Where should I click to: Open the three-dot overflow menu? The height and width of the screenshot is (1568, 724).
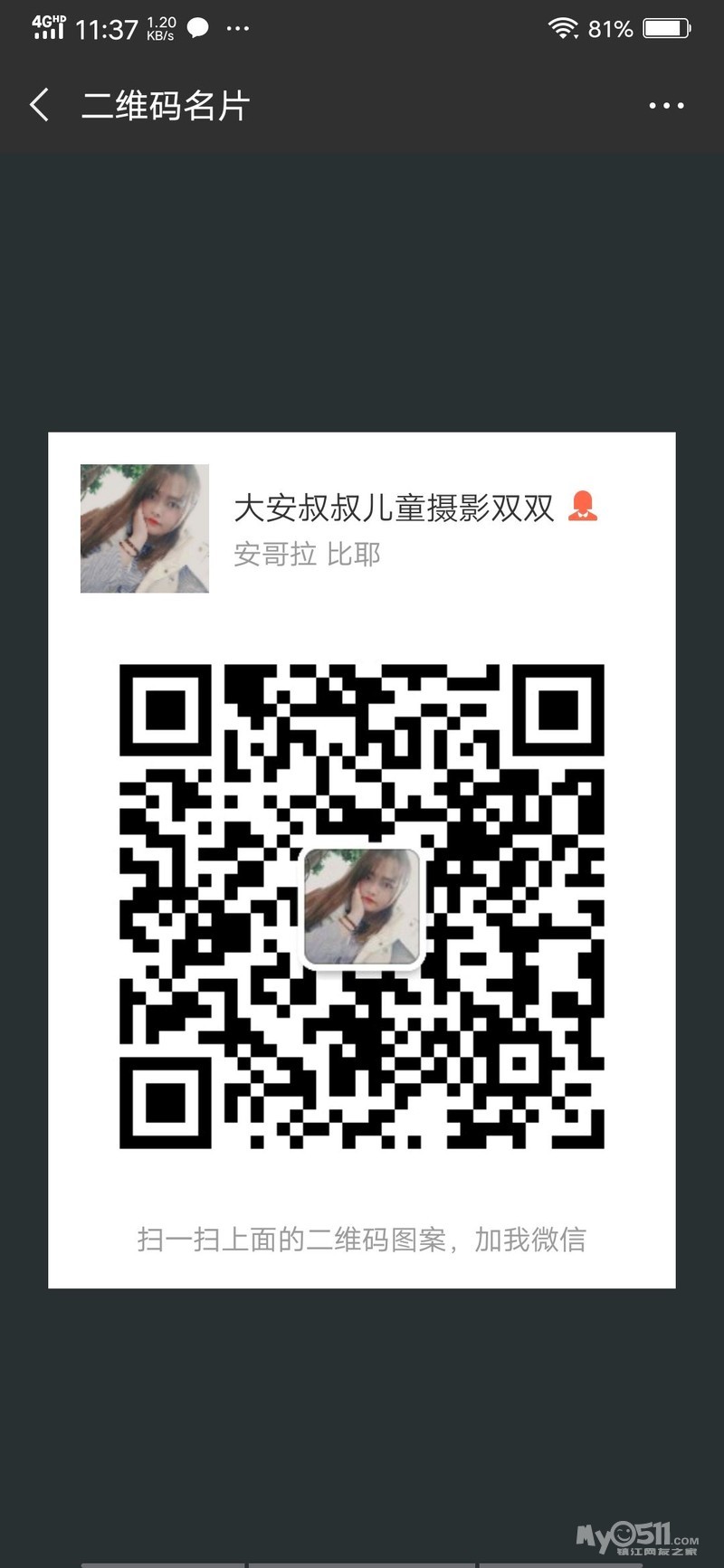666,106
